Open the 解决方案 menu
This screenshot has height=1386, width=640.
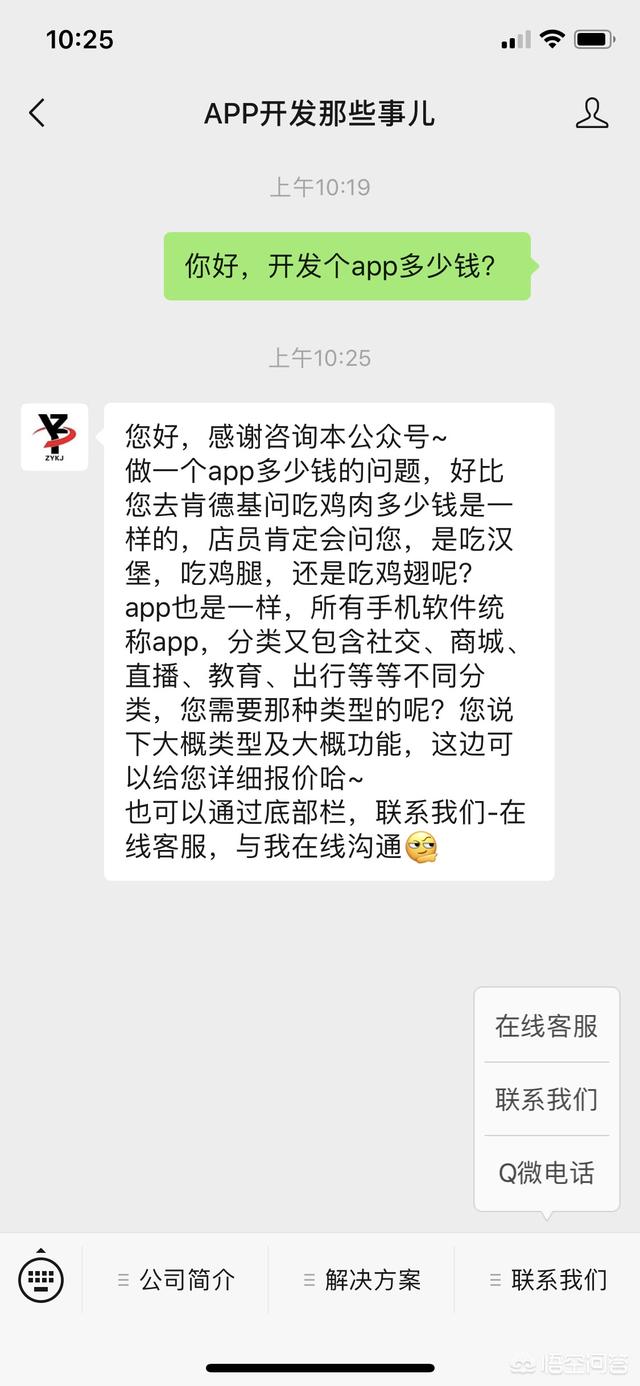[362, 1280]
